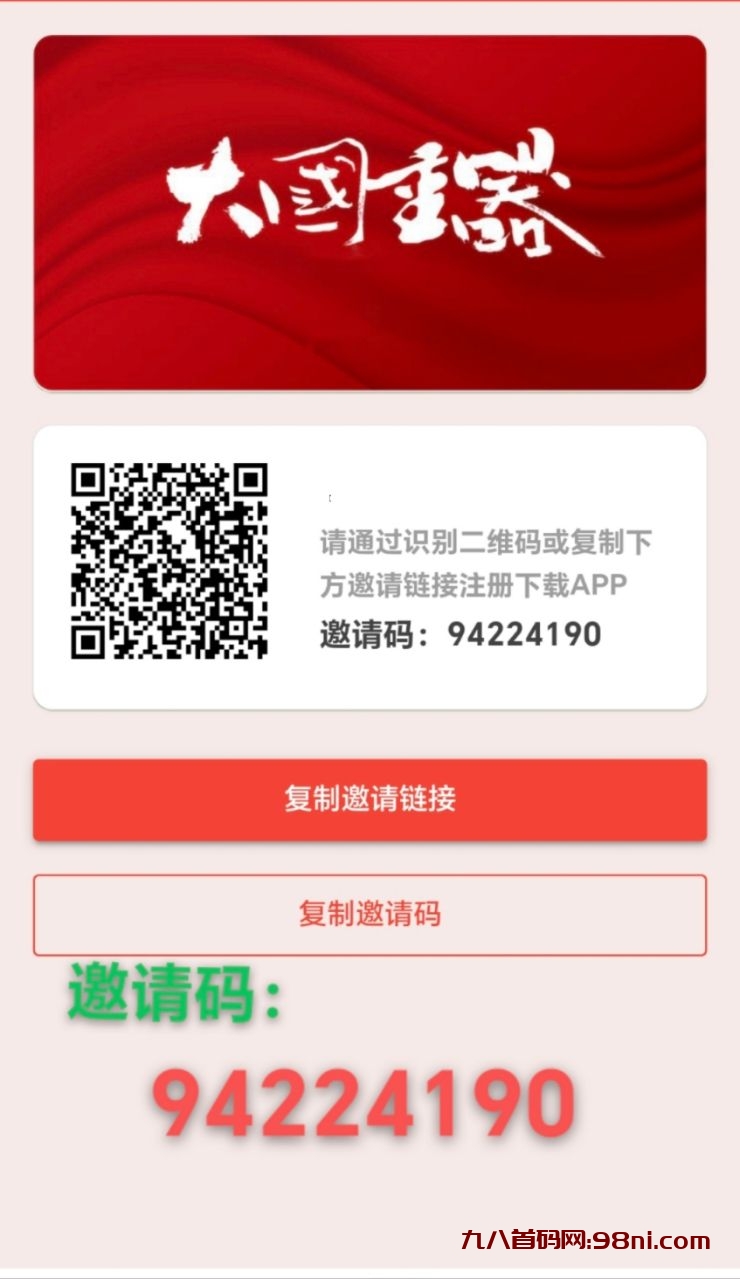Click the 复制邀请码 outlined button
This screenshot has height=1279, width=740.
click(x=370, y=911)
